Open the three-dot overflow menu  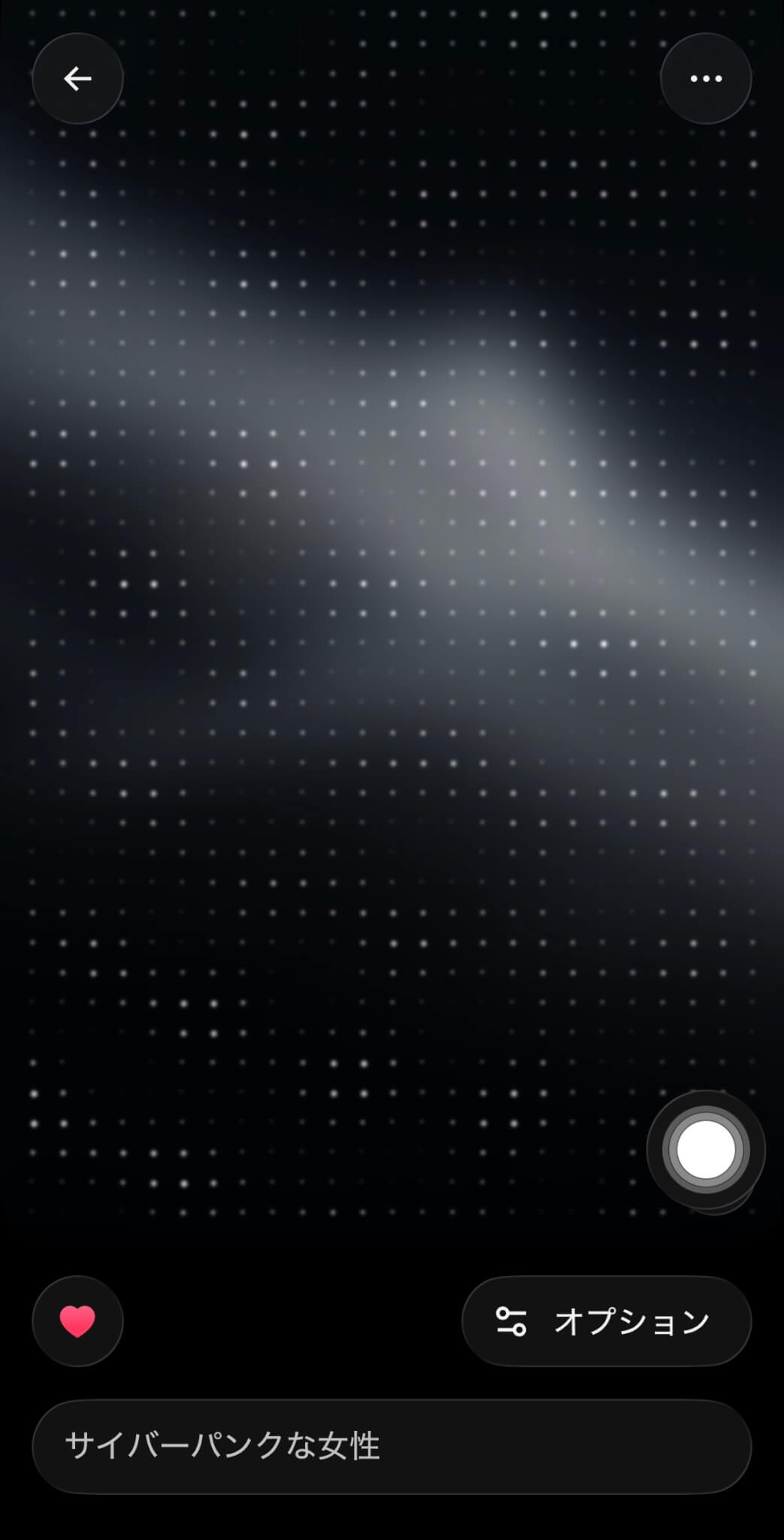[x=705, y=78]
